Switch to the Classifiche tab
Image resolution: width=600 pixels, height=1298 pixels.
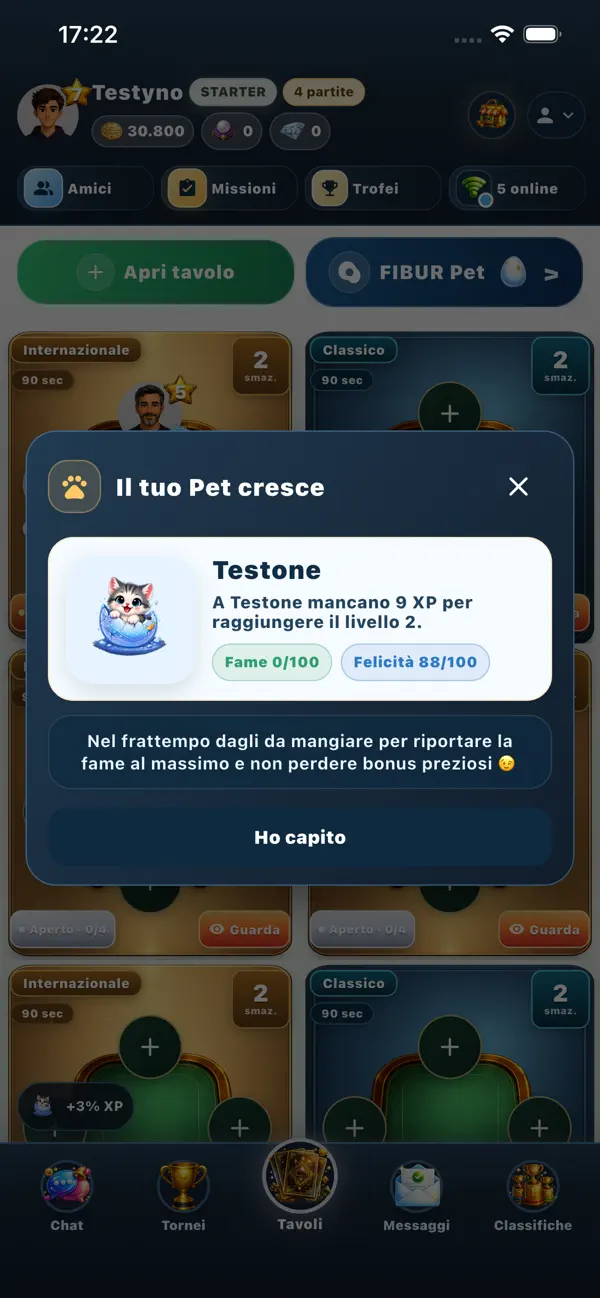coord(533,1198)
